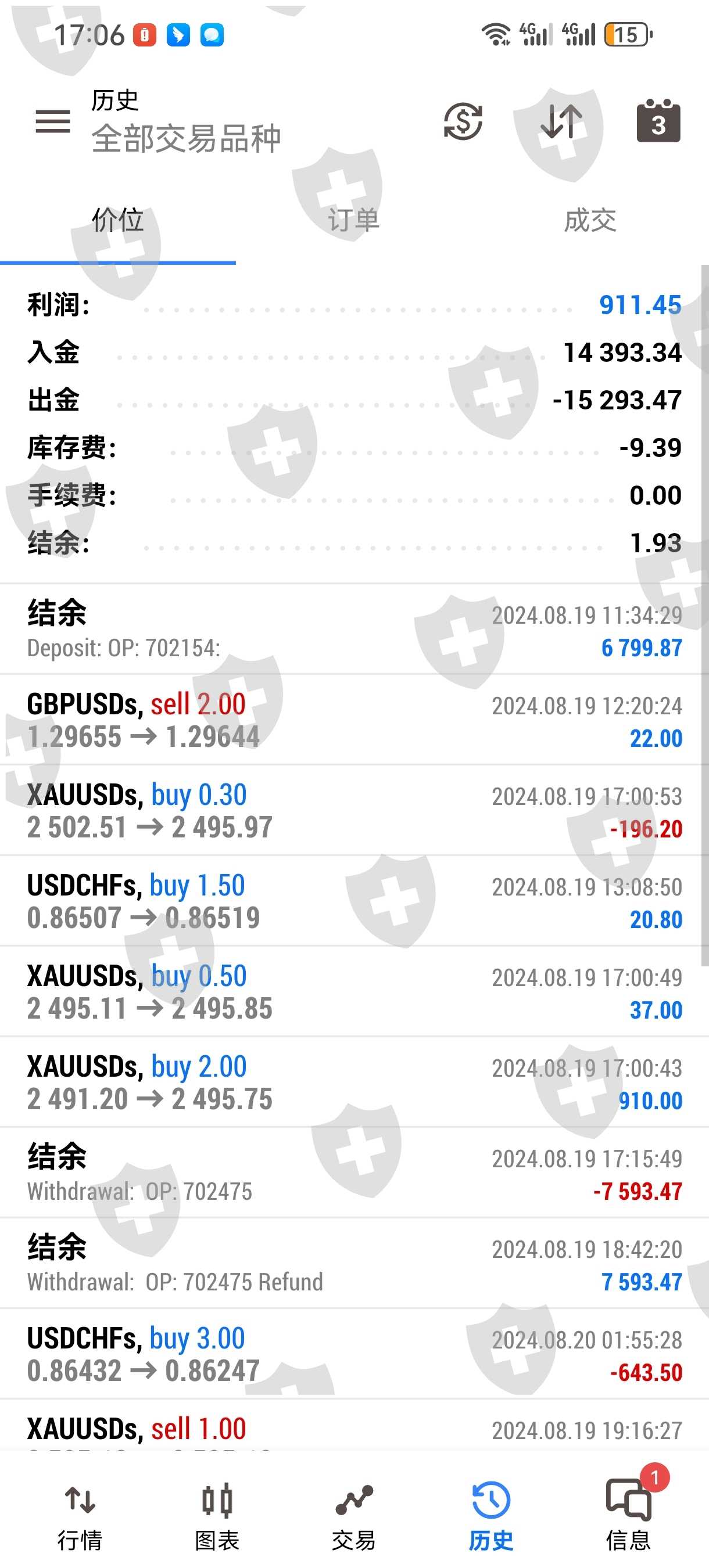The height and width of the screenshot is (1568, 709).
Task: Tap the sort arrows icon
Action: (561, 122)
